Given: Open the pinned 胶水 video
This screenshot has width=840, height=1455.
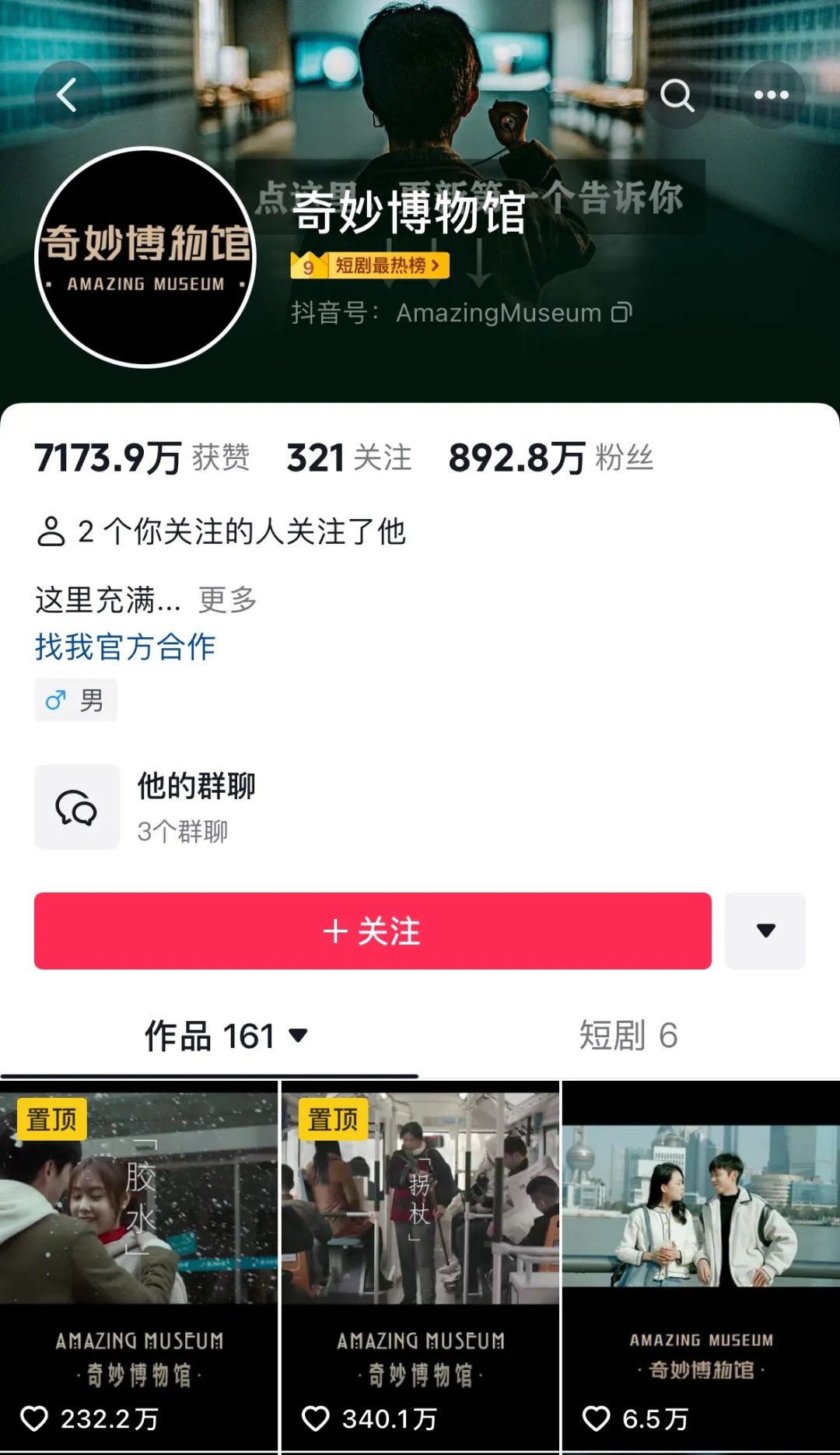Looking at the screenshot, I should pos(138,1264).
